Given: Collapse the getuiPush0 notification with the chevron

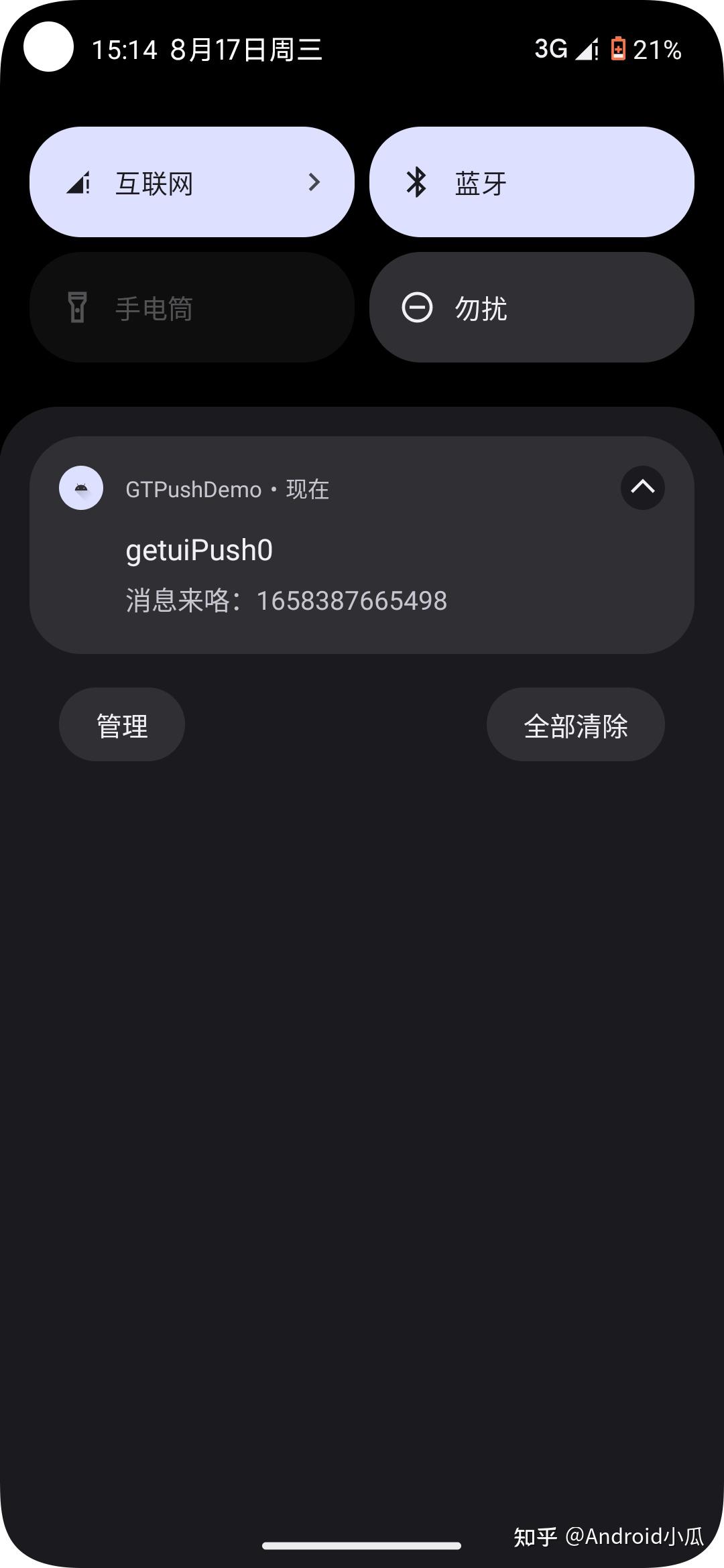Looking at the screenshot, I should point(642,488).
